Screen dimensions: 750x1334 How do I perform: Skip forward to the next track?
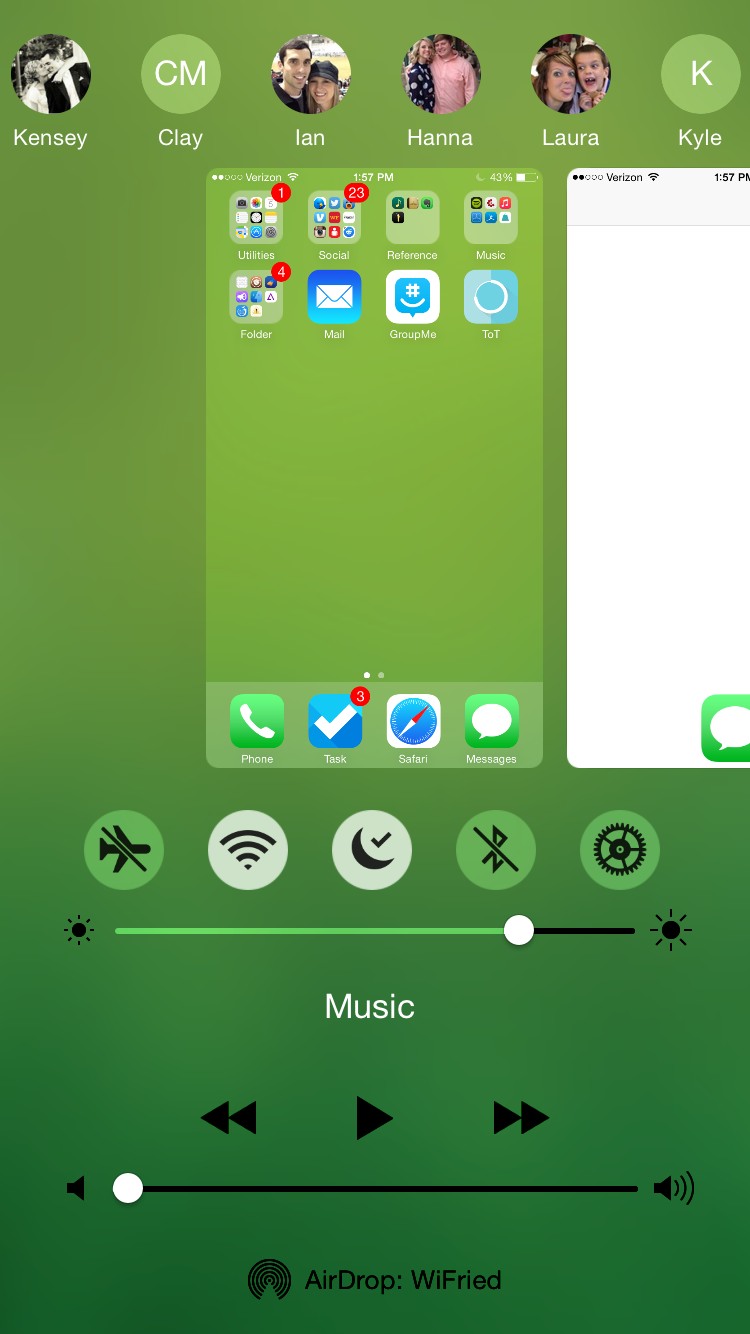[x=521, y=1117]
